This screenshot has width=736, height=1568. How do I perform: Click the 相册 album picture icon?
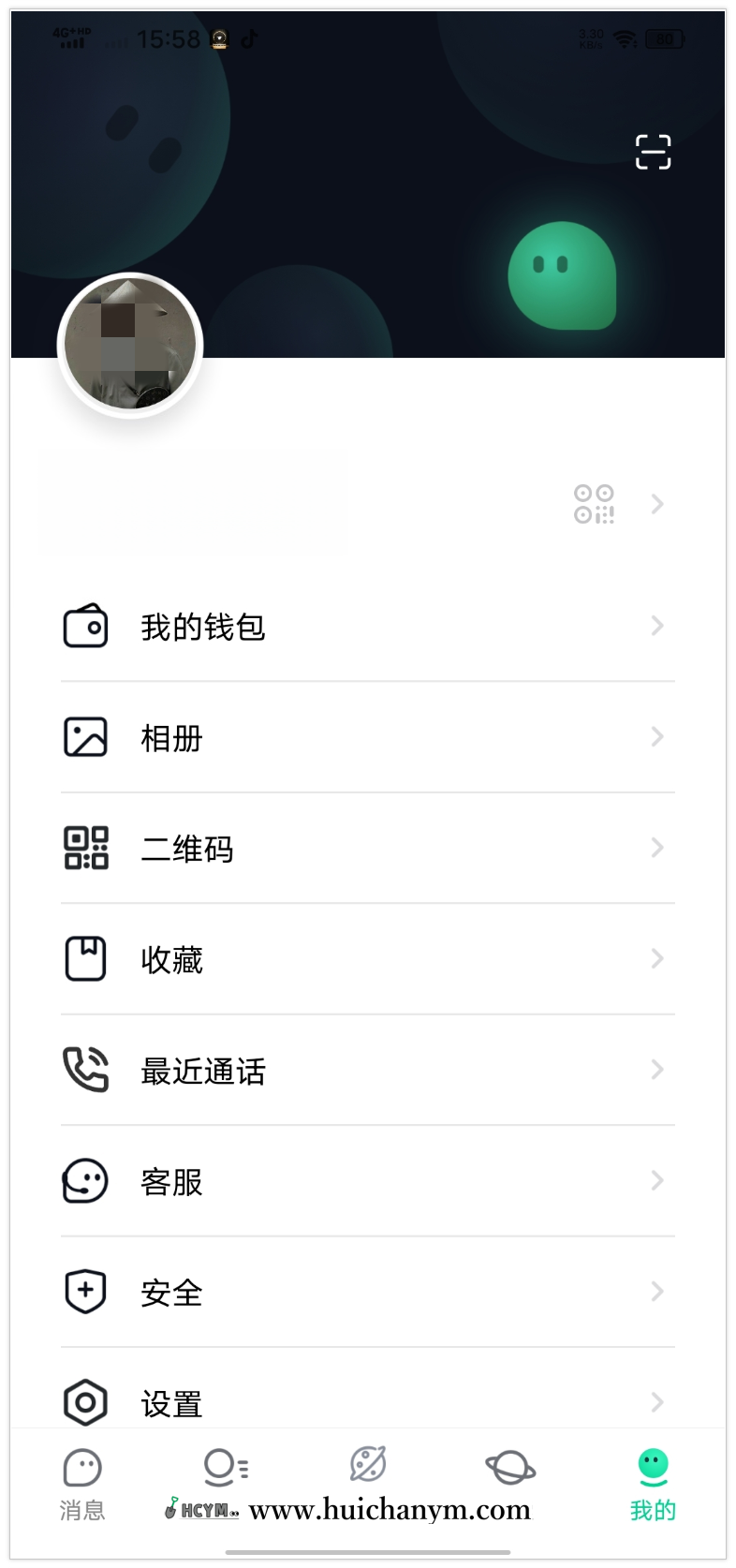coord(85,737)
